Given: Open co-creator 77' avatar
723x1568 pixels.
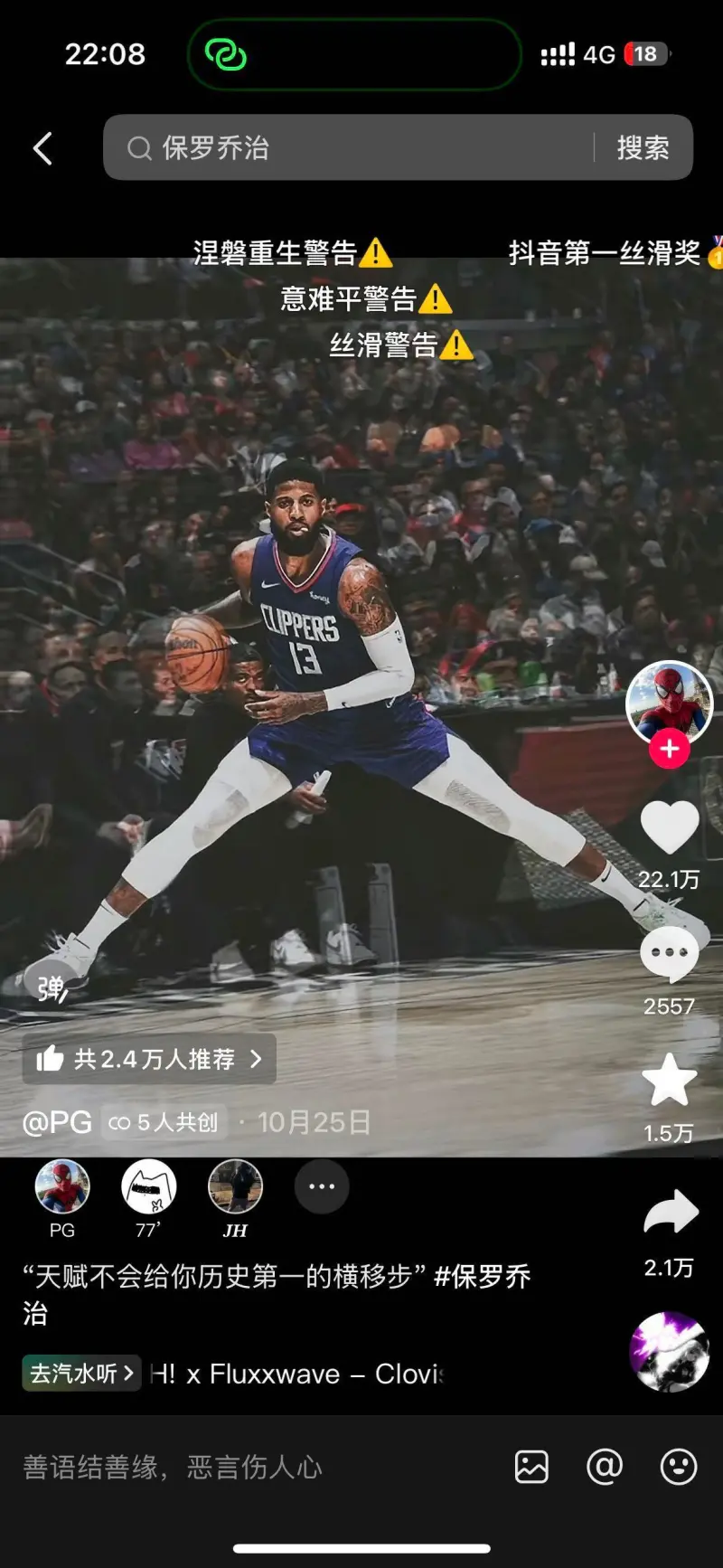Looking at the screenshot, I should pyautogui.click(x=148, y=1186).
